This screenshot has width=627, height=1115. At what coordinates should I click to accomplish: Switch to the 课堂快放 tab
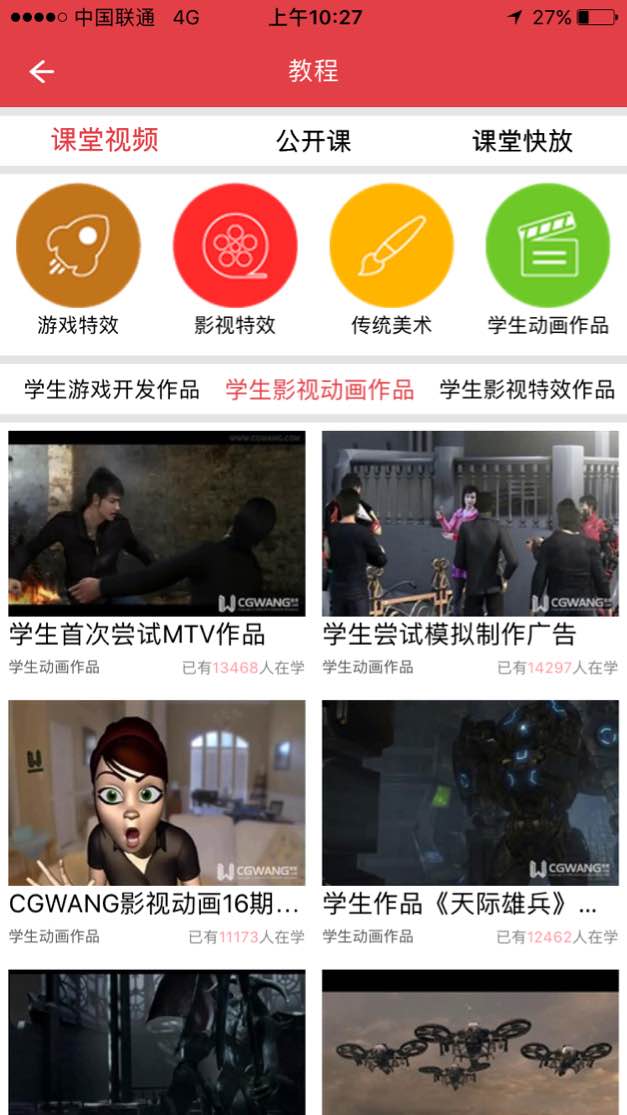[x=522, y=141]
